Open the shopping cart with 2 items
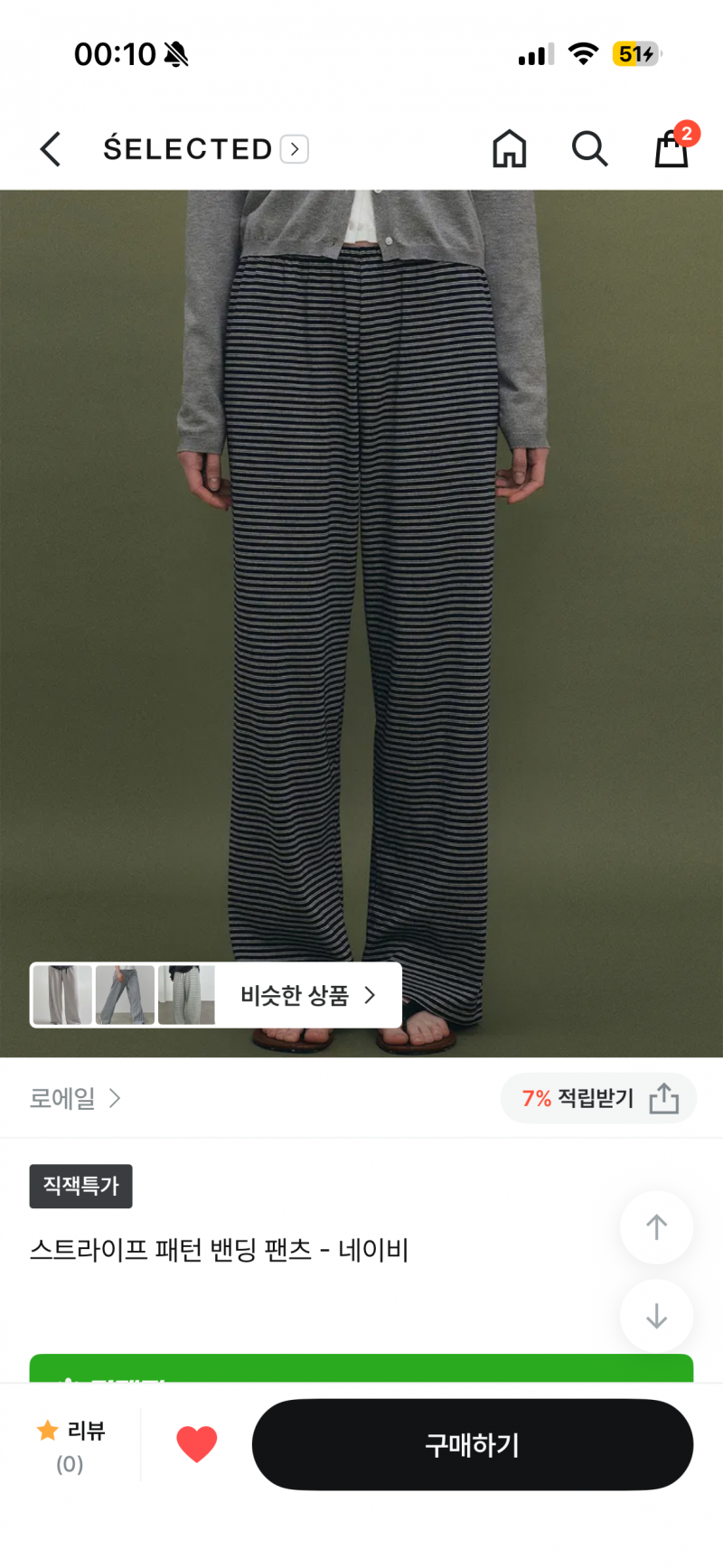 [x=672, y=149]
